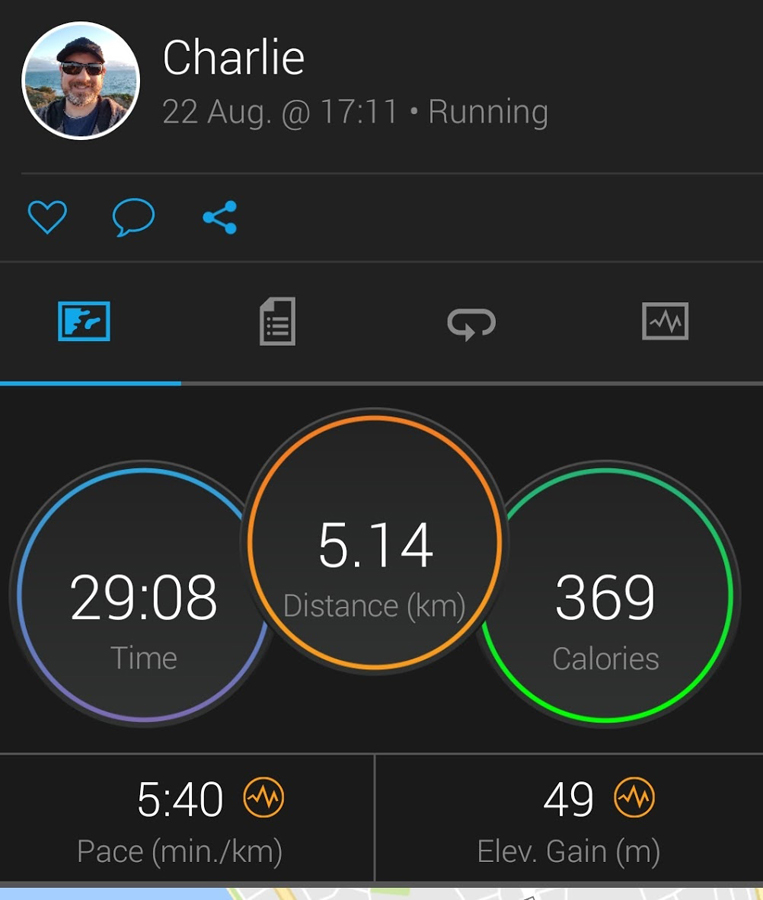Switch to the charts tab
763x900 pixels.
coord(665,323)
